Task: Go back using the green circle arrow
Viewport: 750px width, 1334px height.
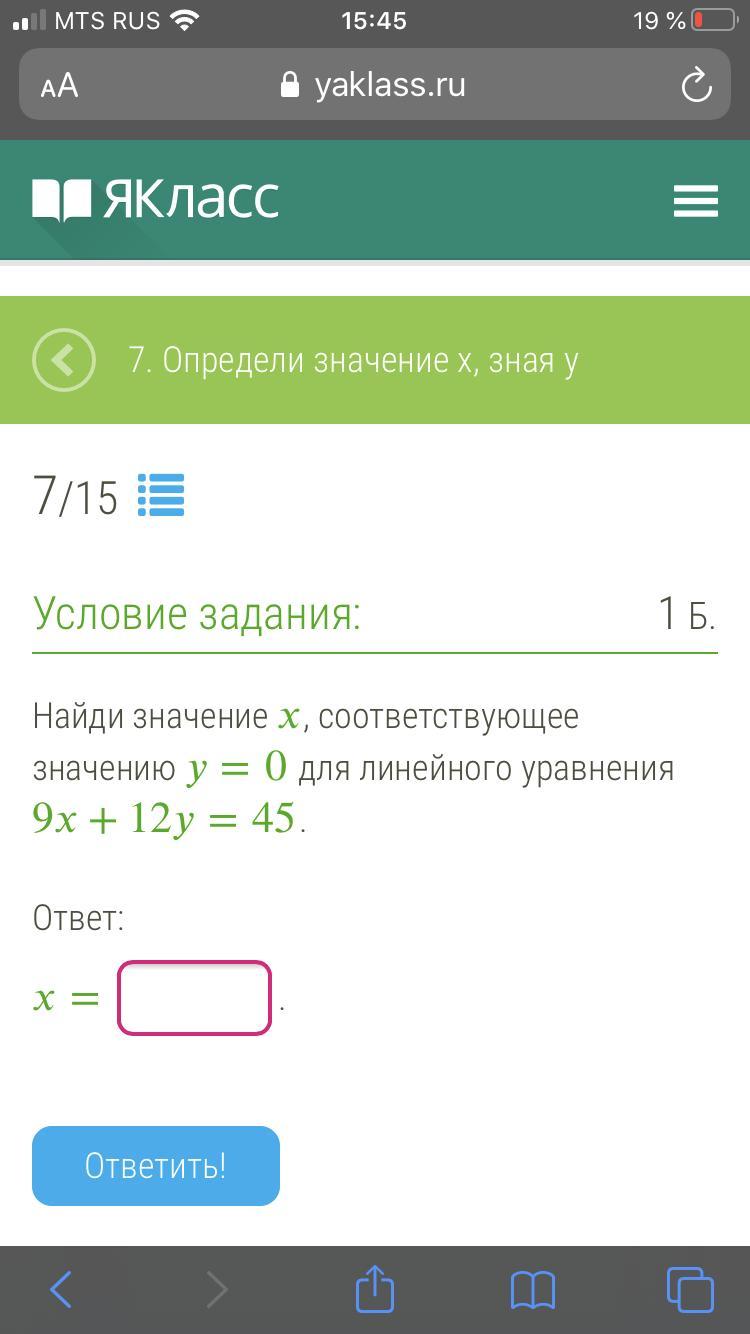Action: coord(64,360)
